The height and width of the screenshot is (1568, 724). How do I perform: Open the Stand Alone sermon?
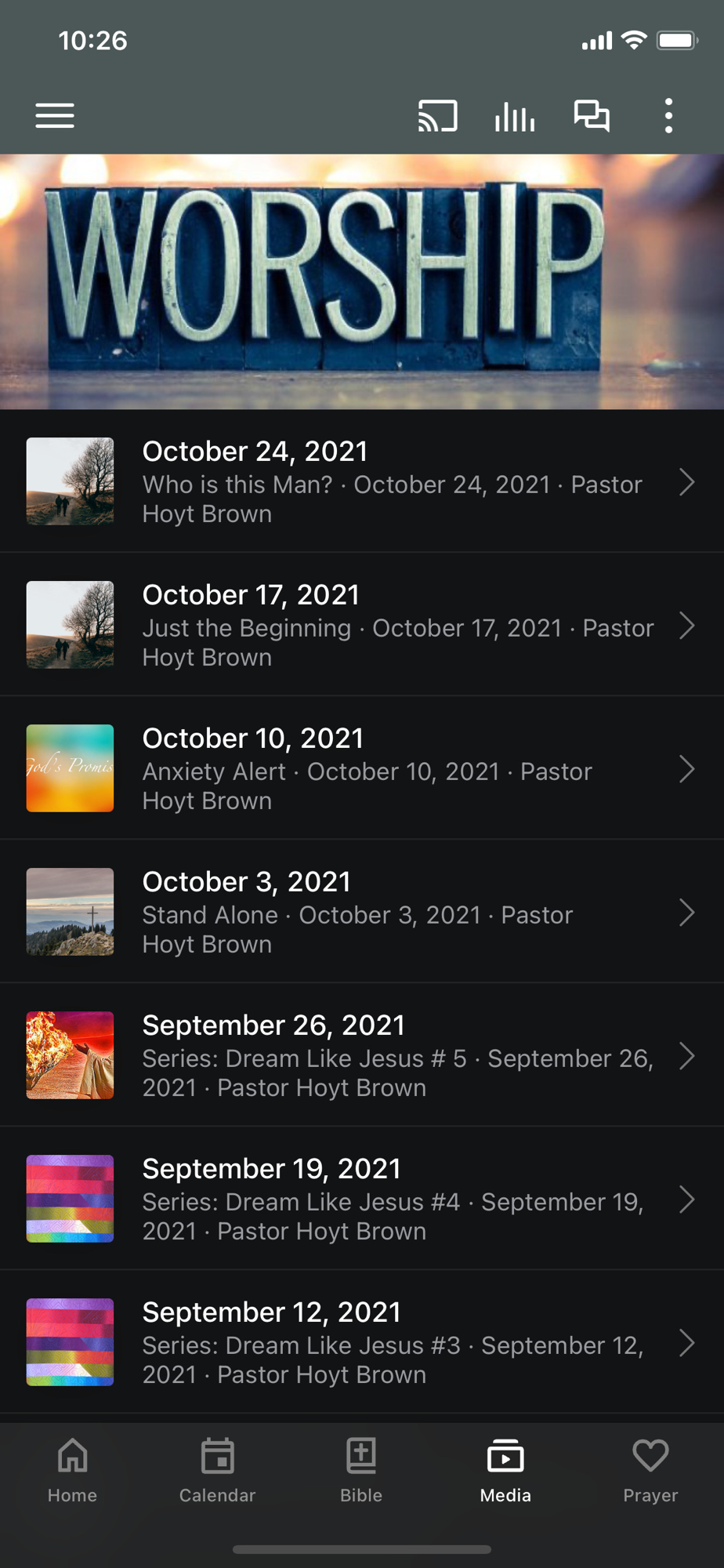pos(360,912)
